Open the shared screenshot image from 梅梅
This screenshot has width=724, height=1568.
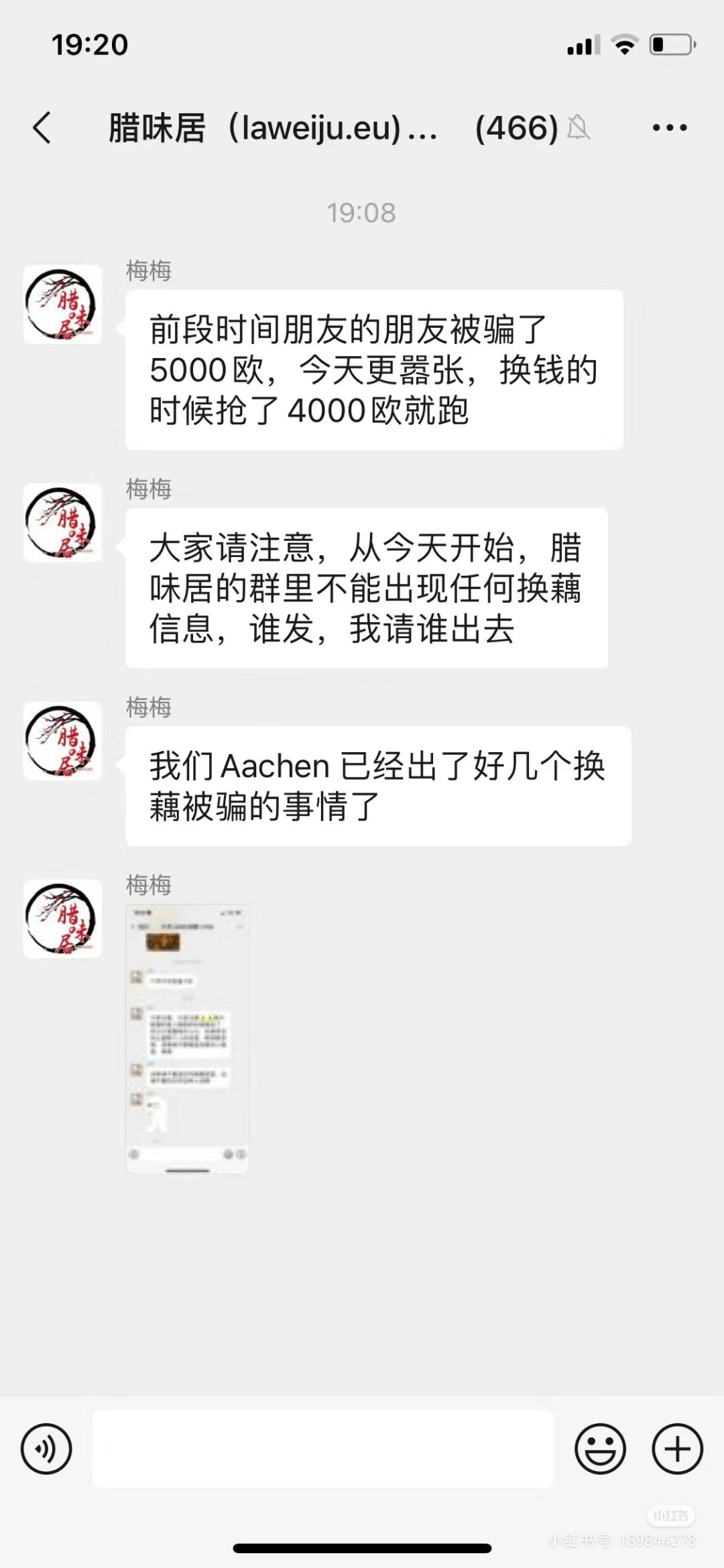point(187,1039)
